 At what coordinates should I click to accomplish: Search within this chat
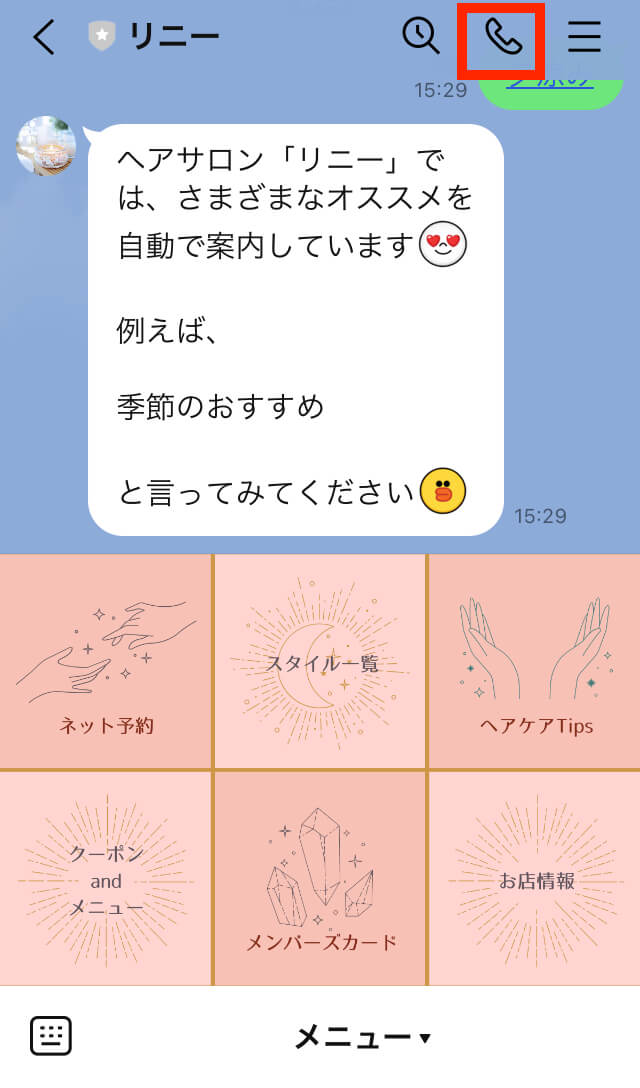click(x=421, y=36)
